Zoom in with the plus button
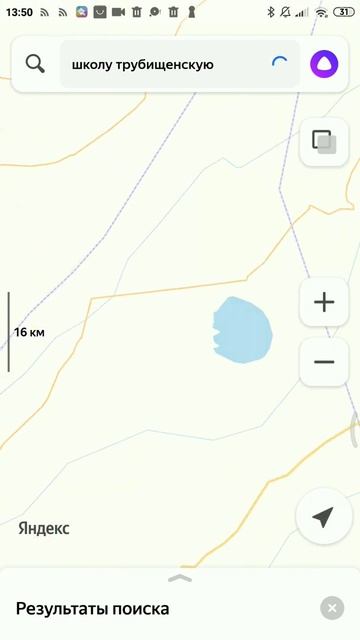The height and width of the screenshot is (640, 360). click(x=324, y=302)
